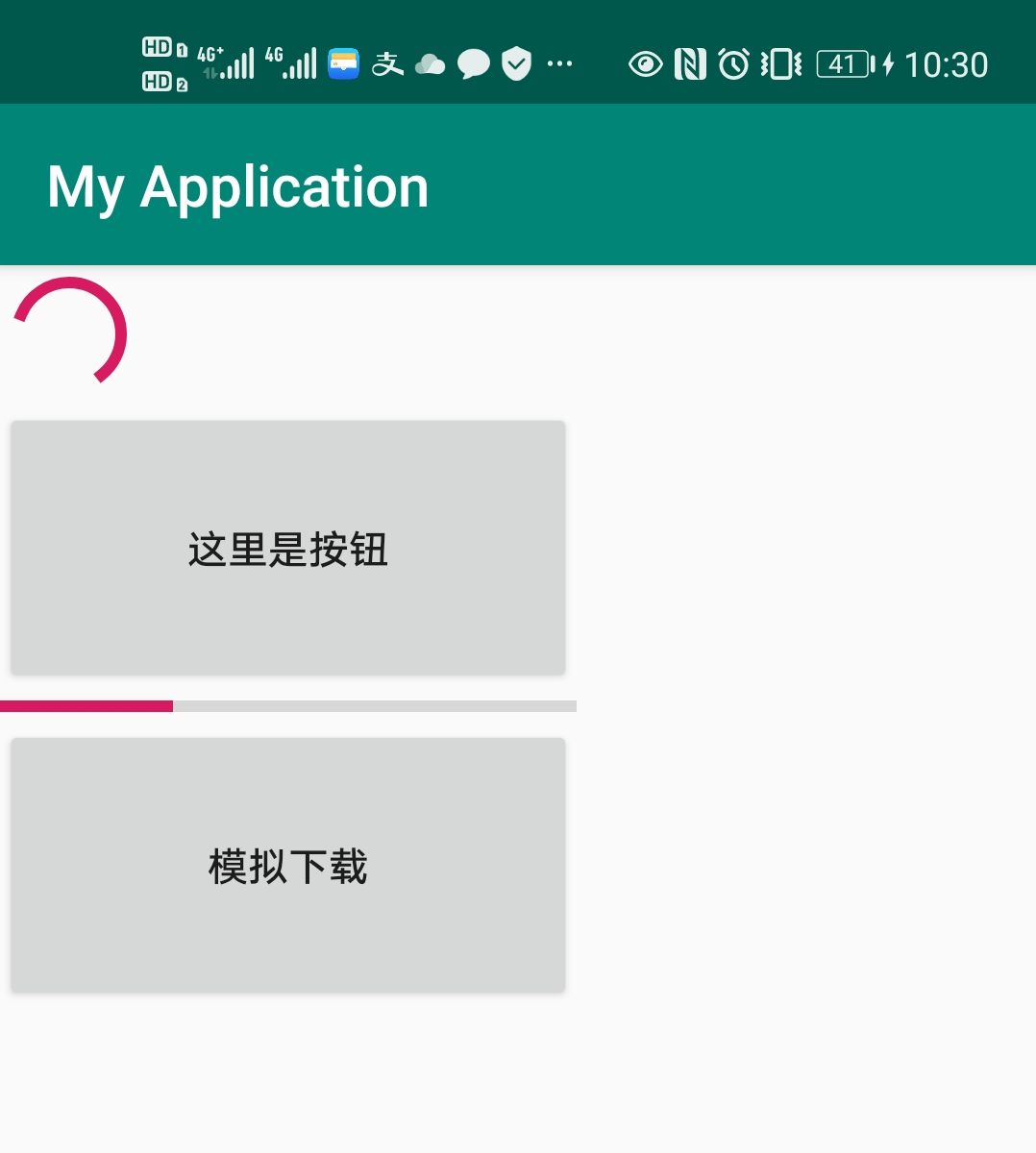The width and height of the screenshot is (1036, 1153).
Task: Start the 模拟下载 simulated download
Action: click(x=287, y=865)
